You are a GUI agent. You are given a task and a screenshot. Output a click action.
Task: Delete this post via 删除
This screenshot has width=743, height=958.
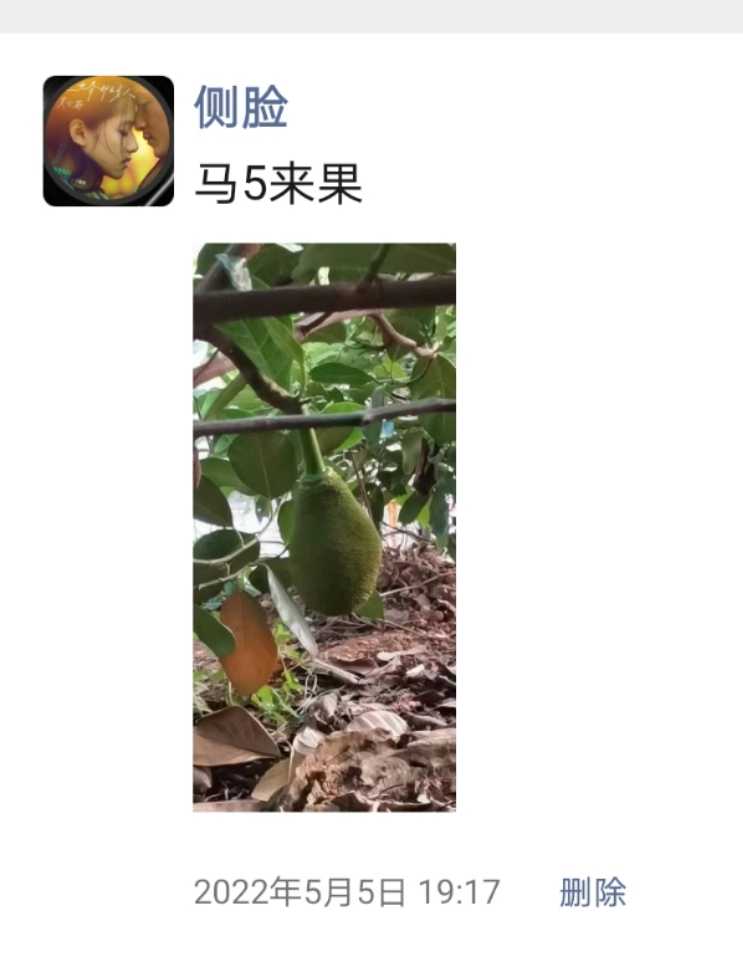click(x=592, y=892)
